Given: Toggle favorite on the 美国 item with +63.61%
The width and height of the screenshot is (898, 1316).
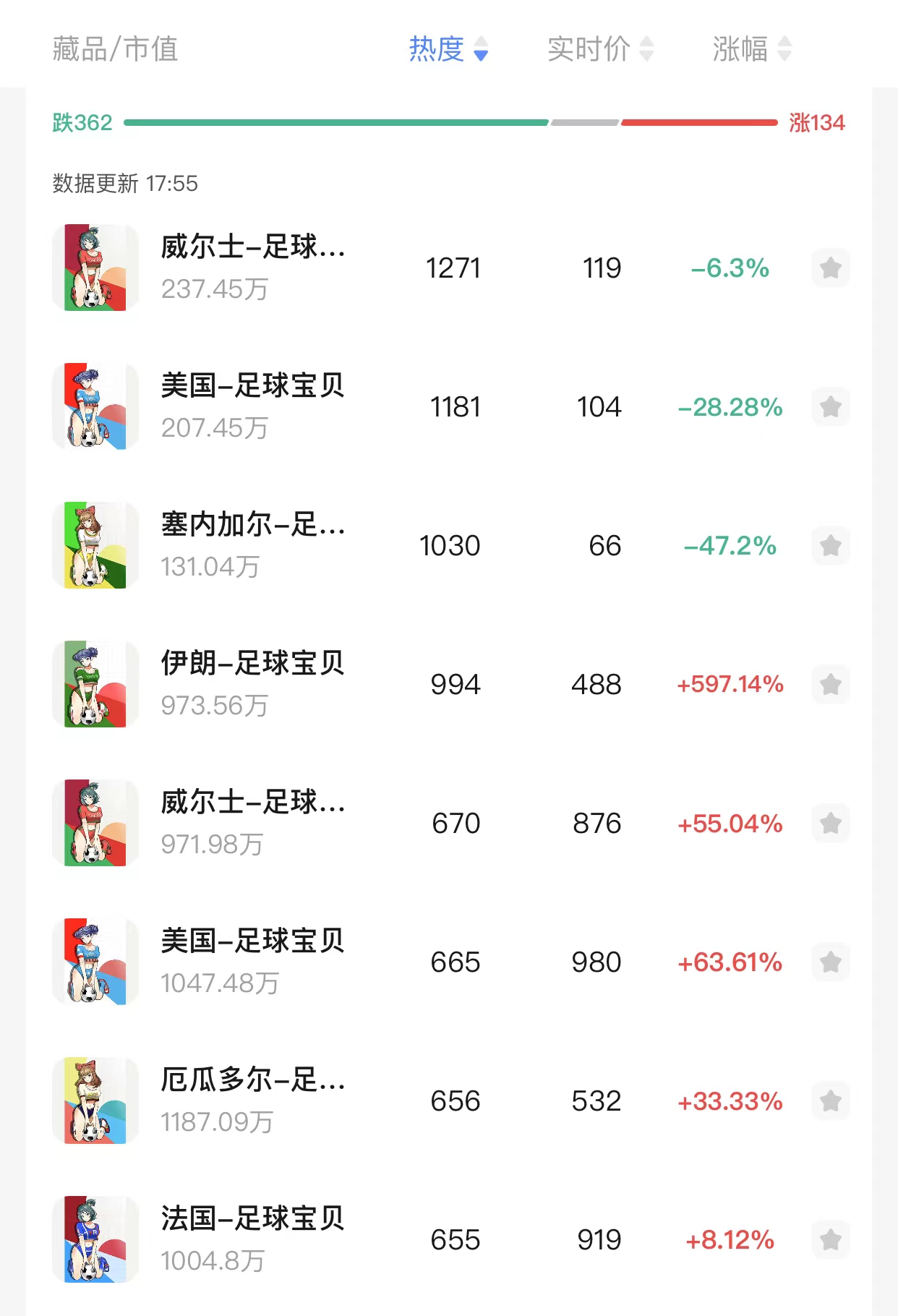Looking at the screenshot, I should pos(831,962).
